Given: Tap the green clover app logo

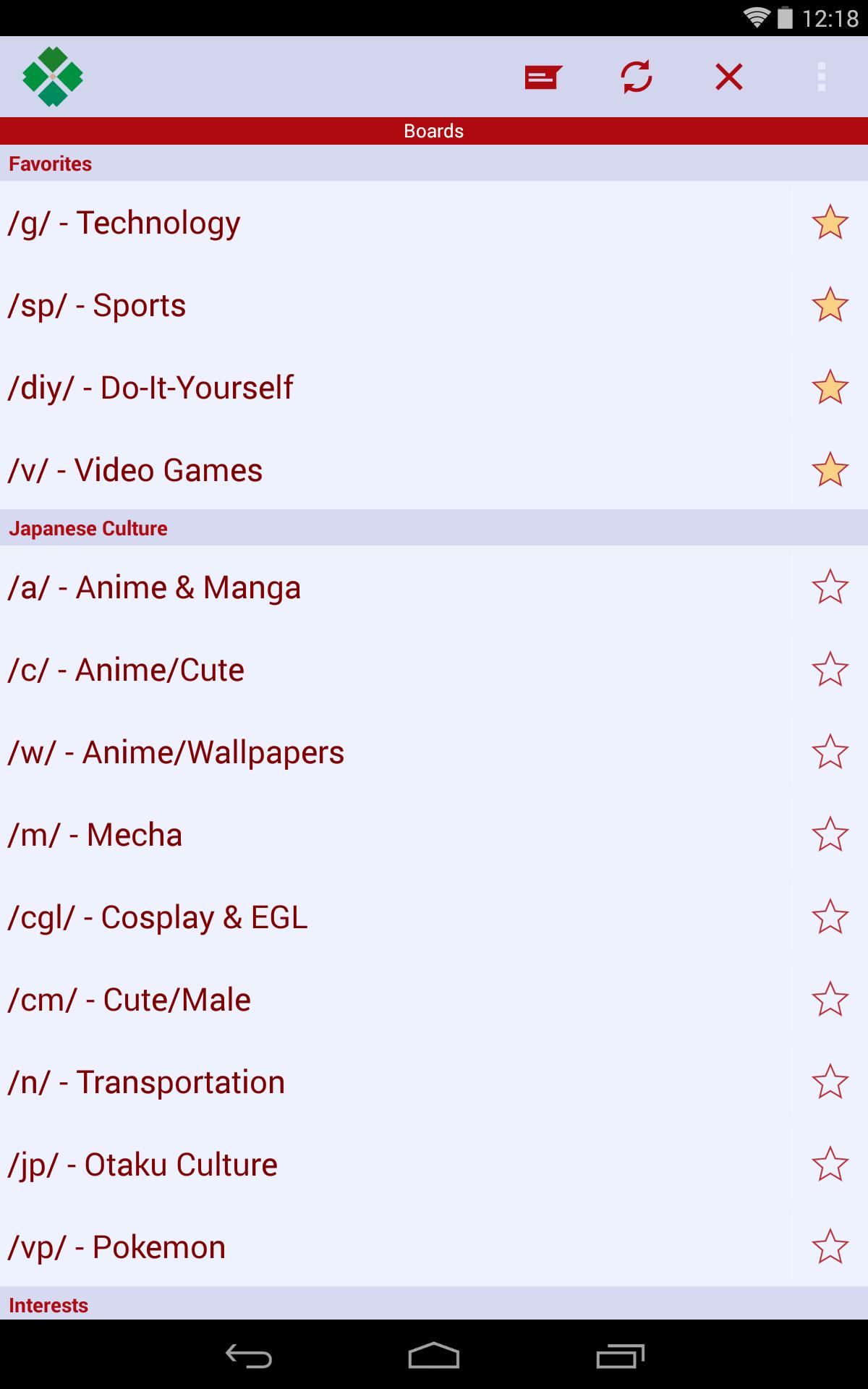Looking at the screenshot, I should (53, 77).
